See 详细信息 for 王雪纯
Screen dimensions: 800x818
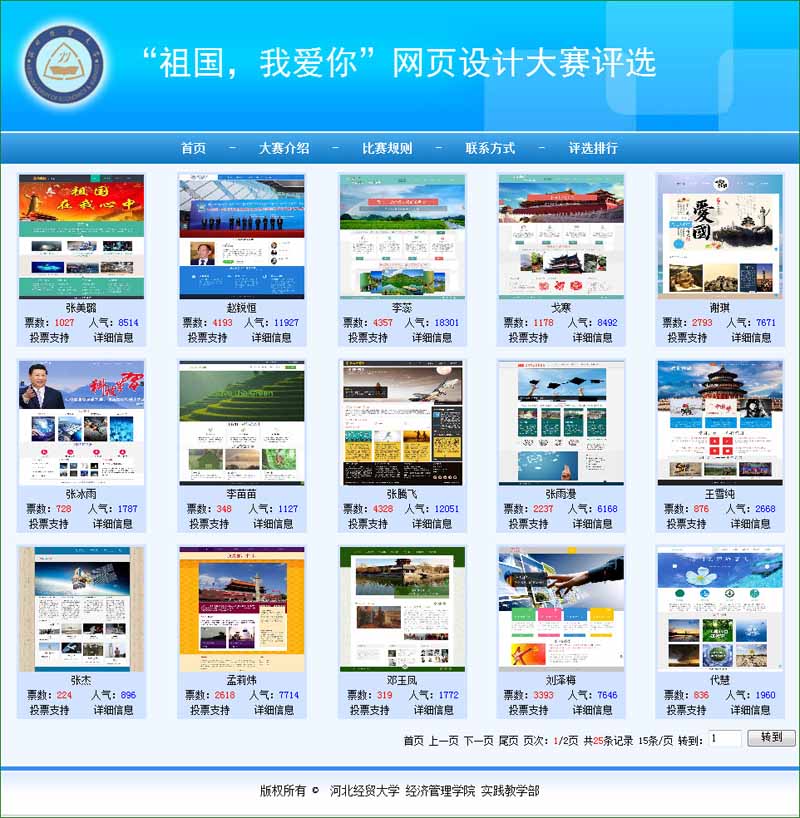click(751, 524)
